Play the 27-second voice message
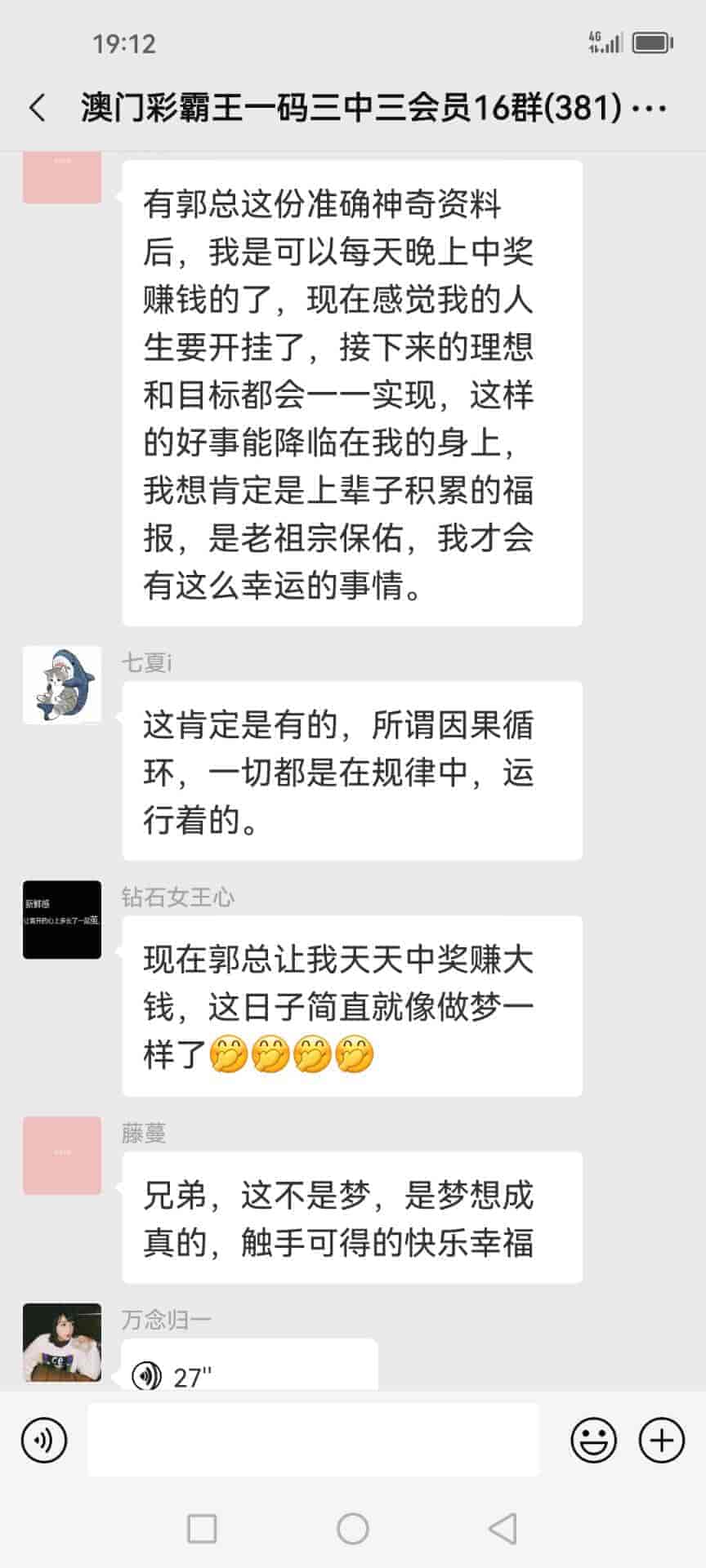Screen dimensions: 706x1568 point(249,1370)
